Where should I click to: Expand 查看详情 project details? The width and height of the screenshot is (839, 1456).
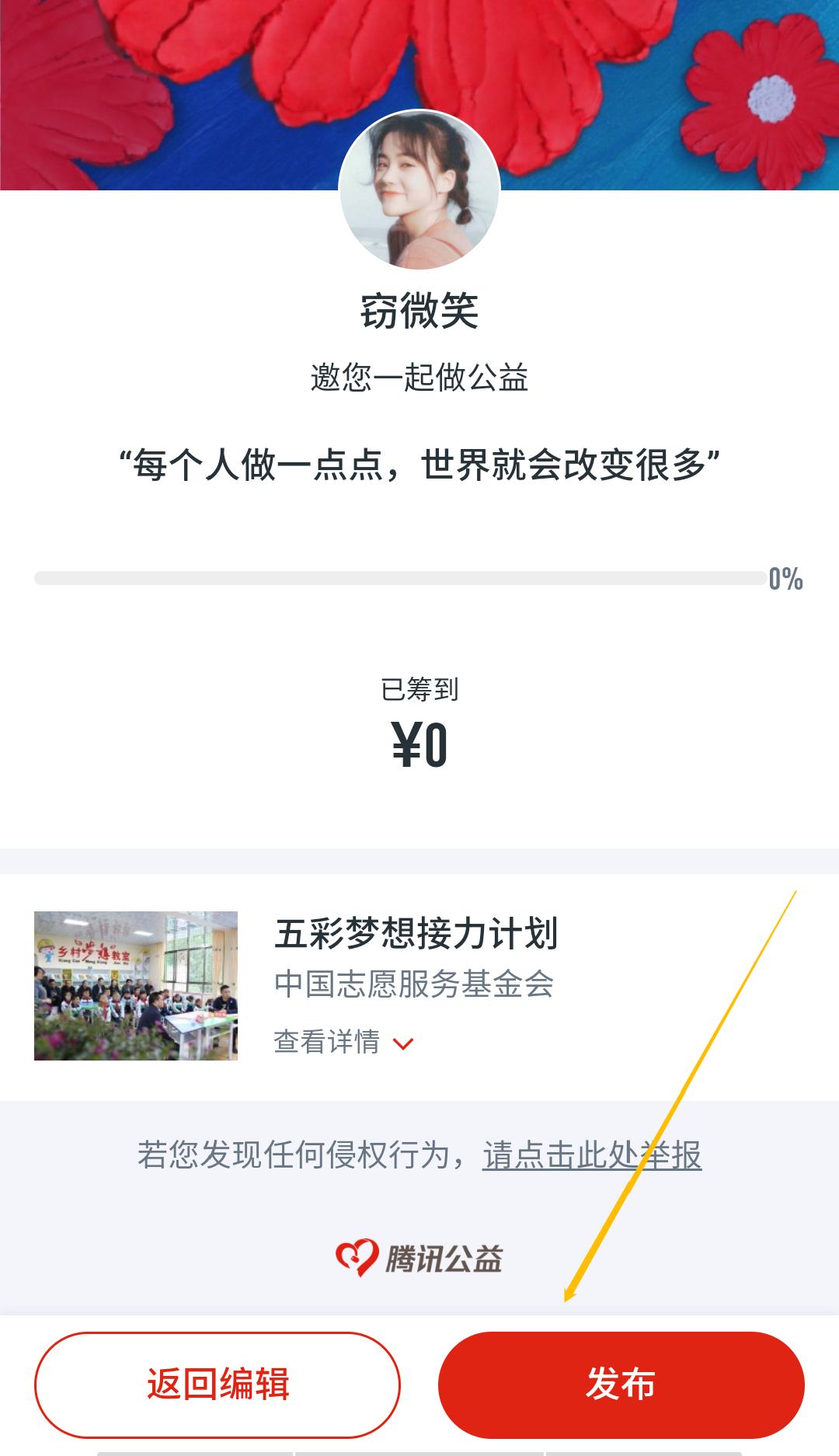(x=343, y=1042)
